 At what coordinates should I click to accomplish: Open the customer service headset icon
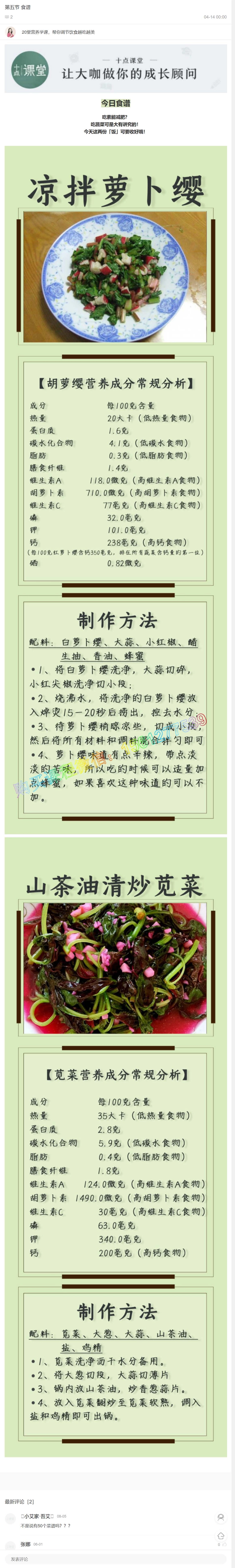pyautogui.click(x=220, y=1518)
